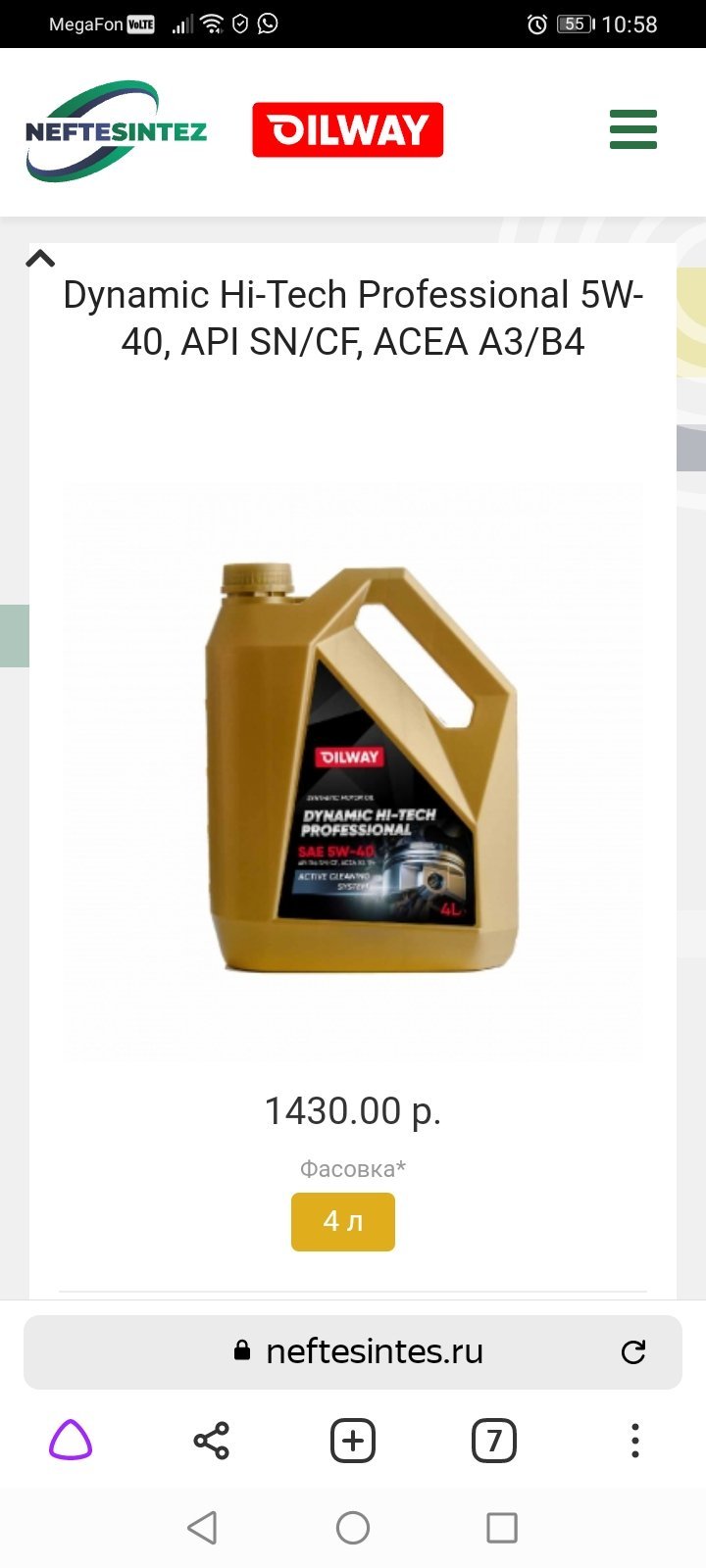Tap the neftesintes.ru address bar
Screen dimensions: 706x1568
tap(353, 1351)
